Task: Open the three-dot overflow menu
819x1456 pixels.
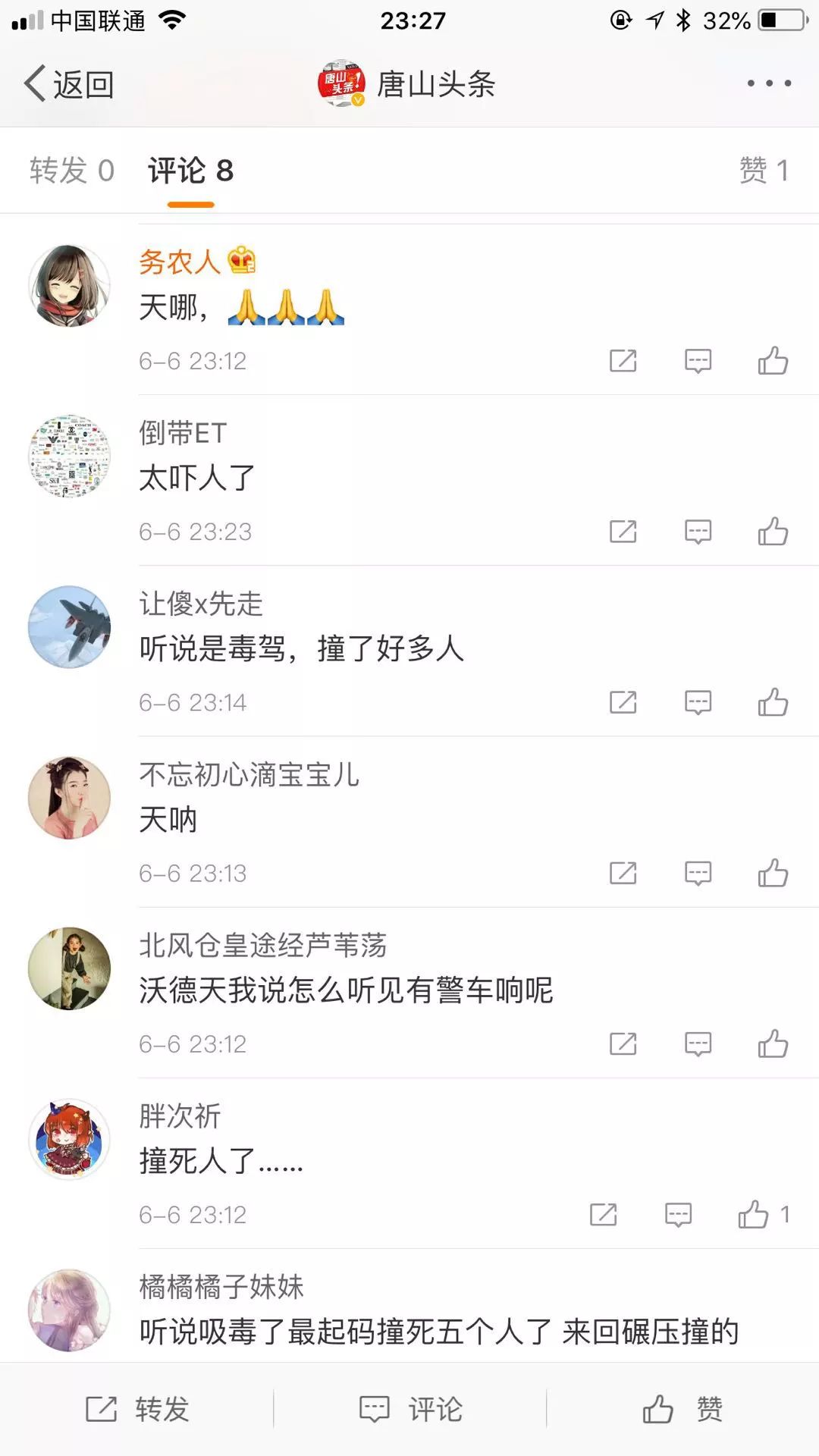Action: click(768, 83)
